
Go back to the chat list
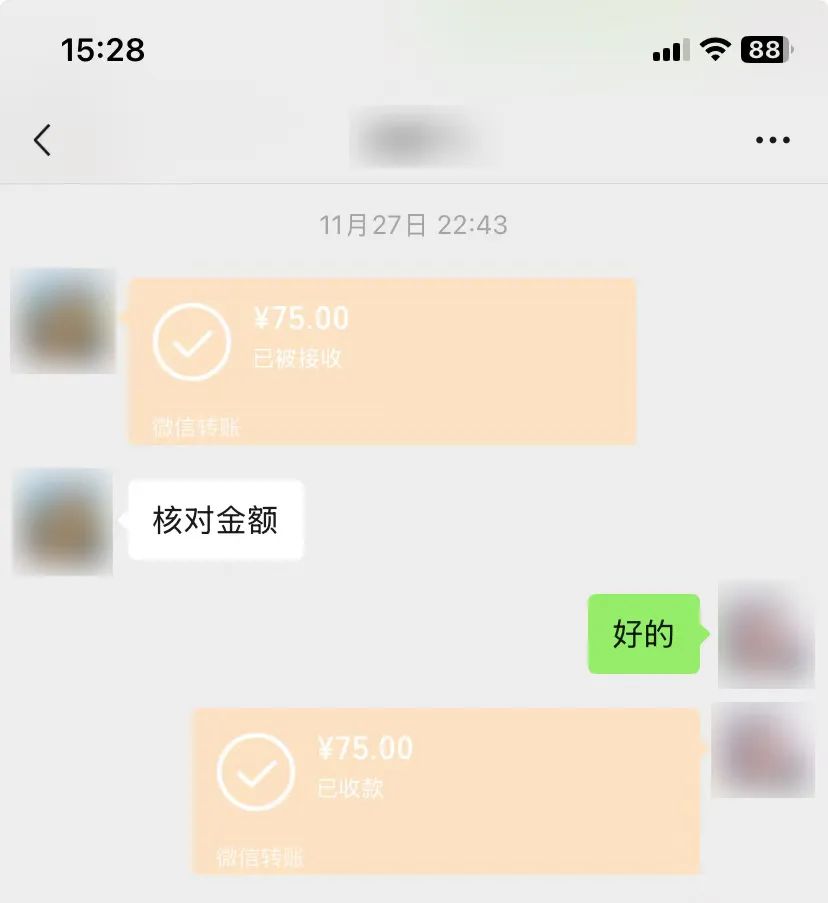pos(42,140)
